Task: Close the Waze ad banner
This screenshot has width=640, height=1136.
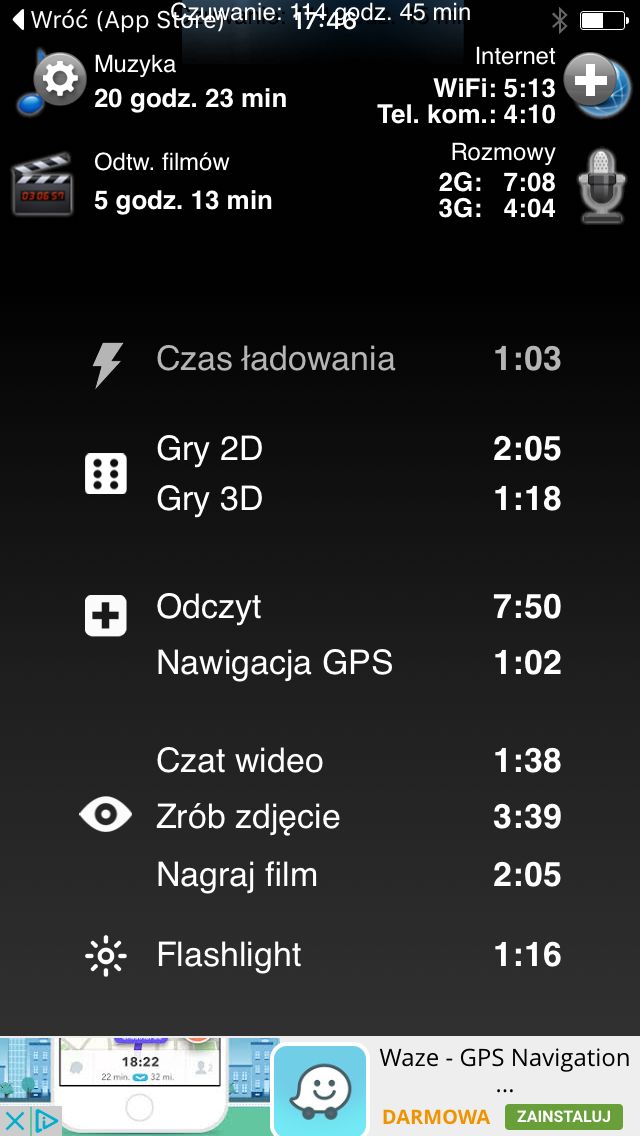Action: (x=15, y=1121)
